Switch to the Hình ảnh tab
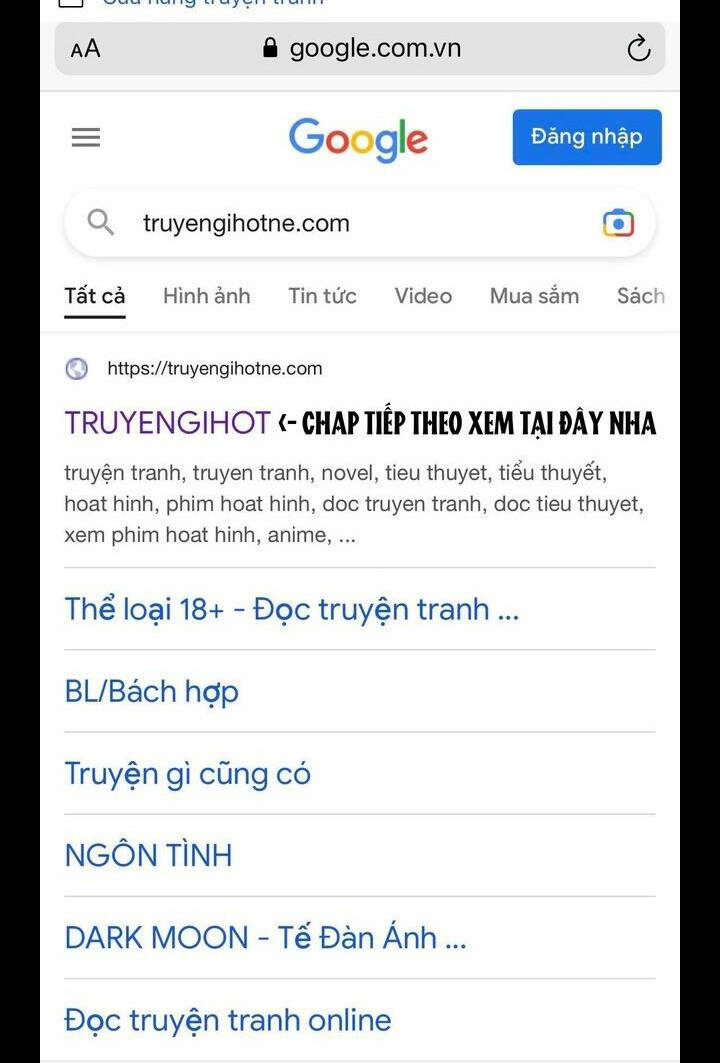 206,296
